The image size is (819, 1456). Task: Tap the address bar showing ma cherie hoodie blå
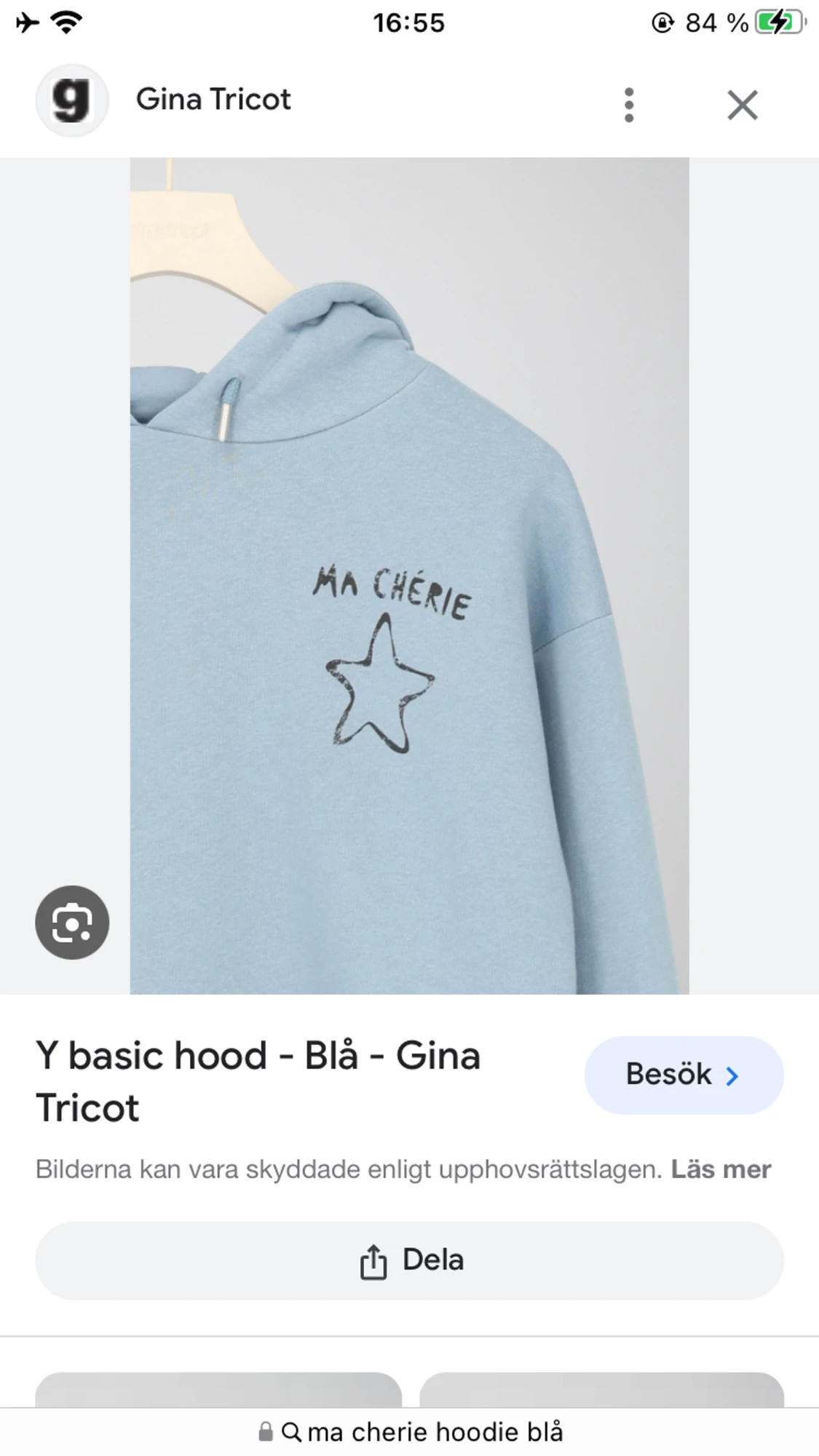coord(410,1431)
